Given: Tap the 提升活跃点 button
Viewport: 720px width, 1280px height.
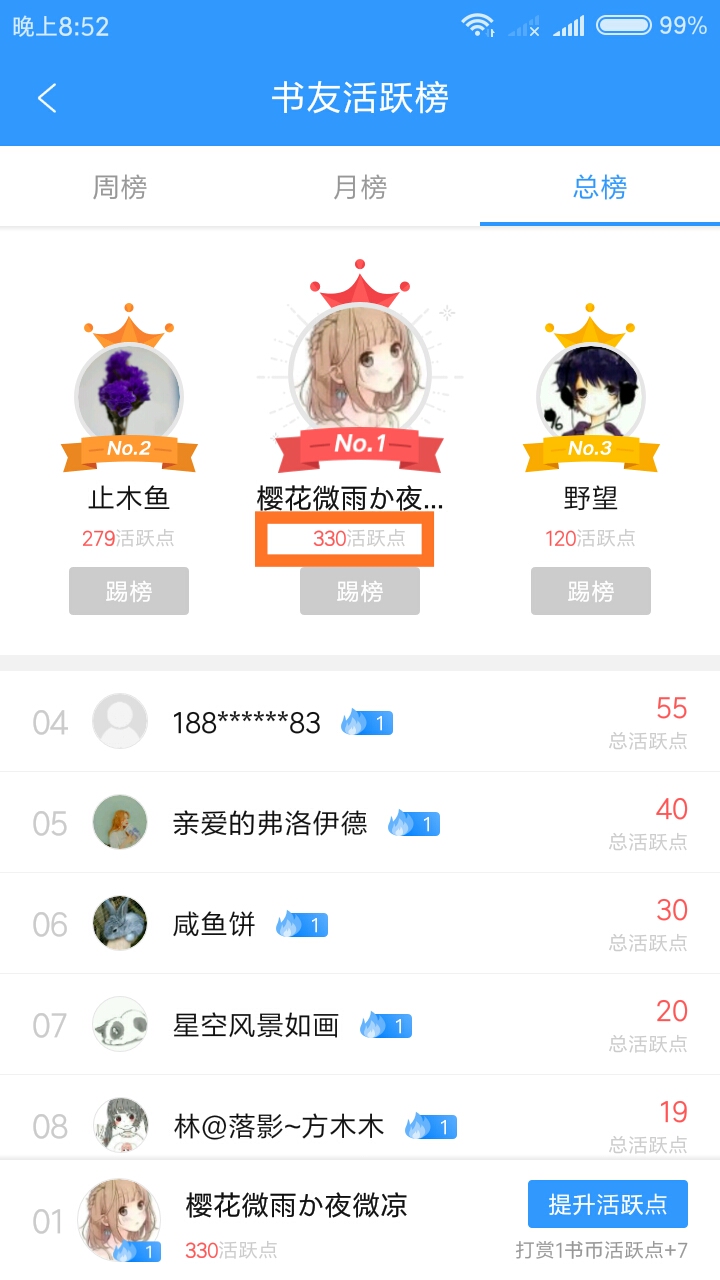Looking at the screenshot, I should (x=608, y=1204).
